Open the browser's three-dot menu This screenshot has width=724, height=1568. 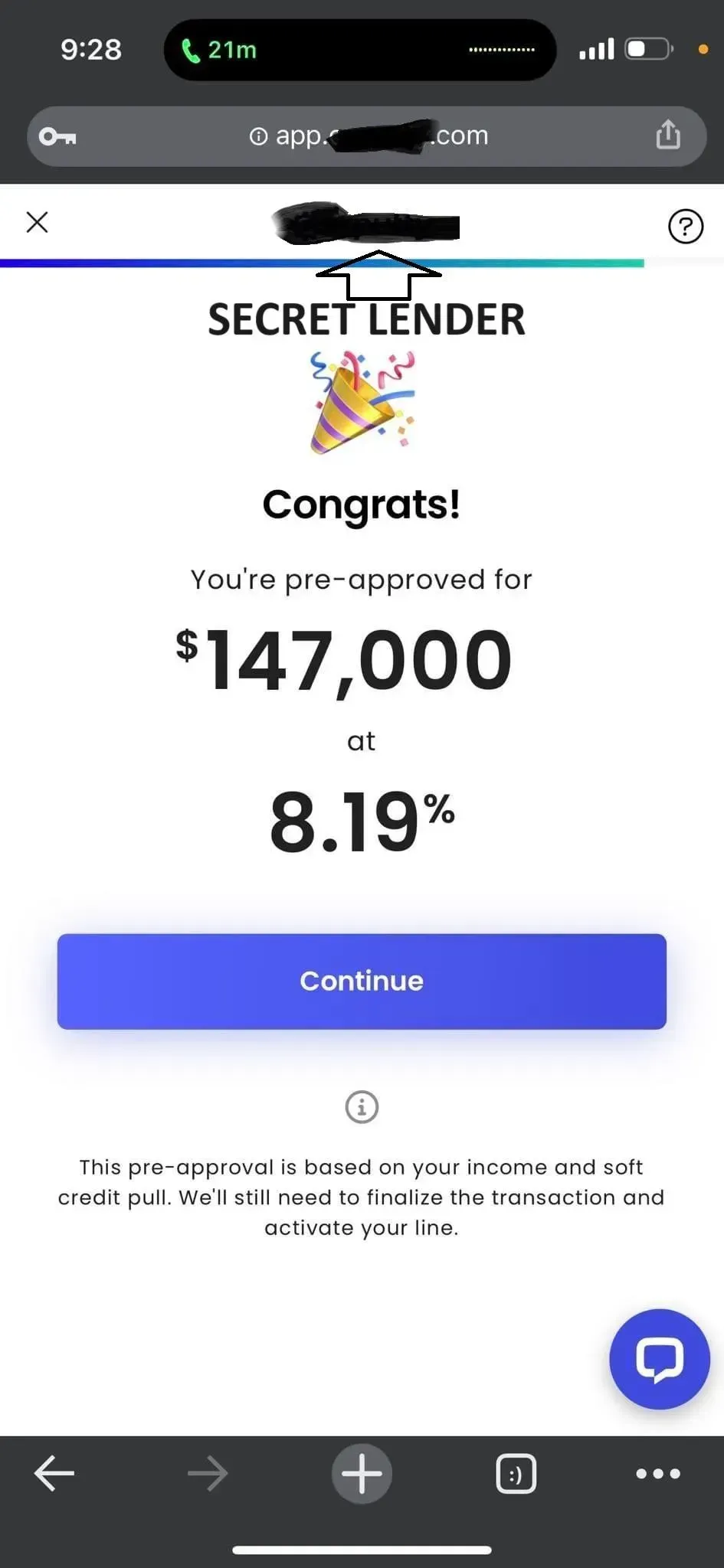[658, 1473]
